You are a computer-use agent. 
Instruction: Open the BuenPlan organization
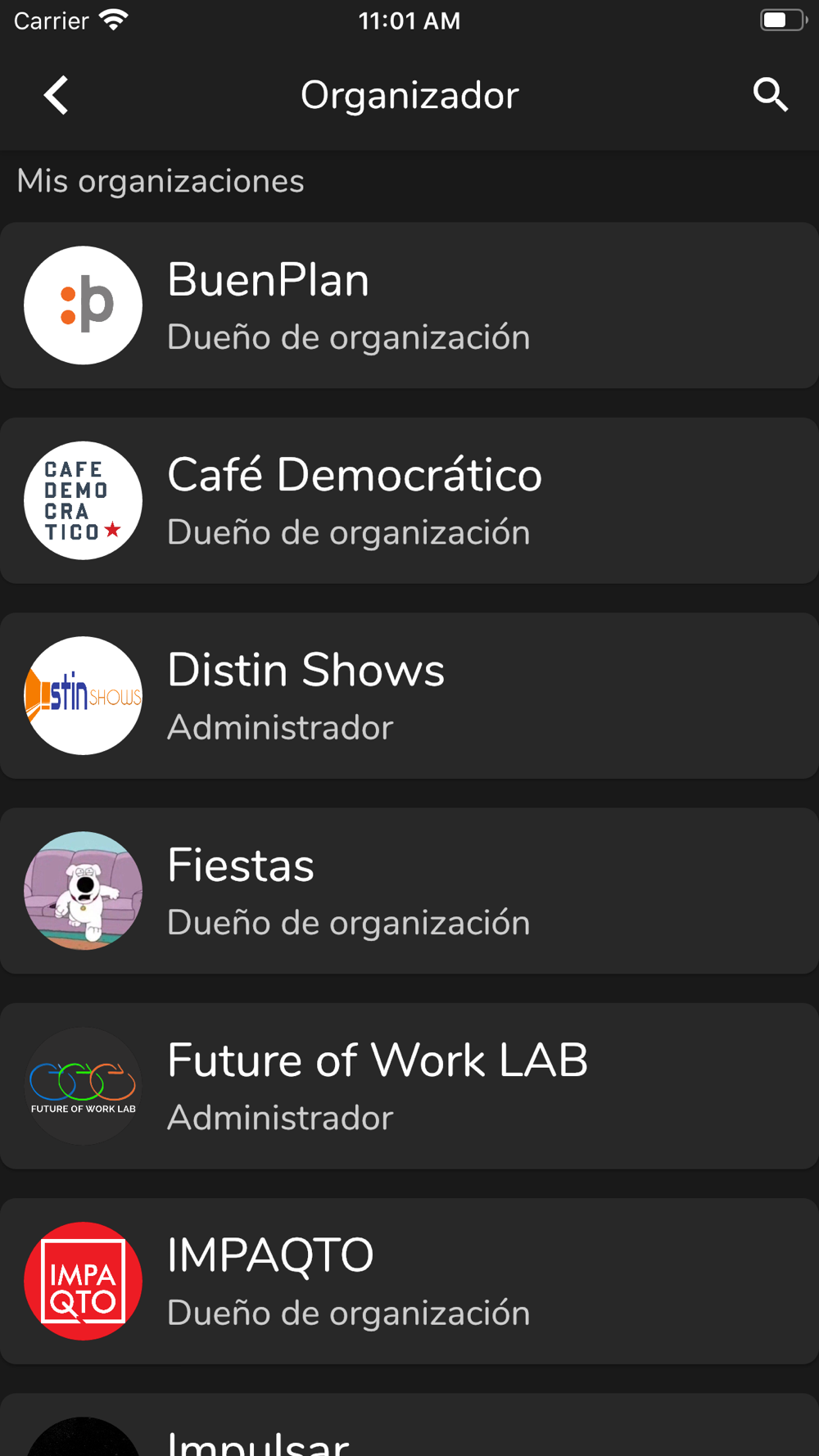(x=409, y=305)
